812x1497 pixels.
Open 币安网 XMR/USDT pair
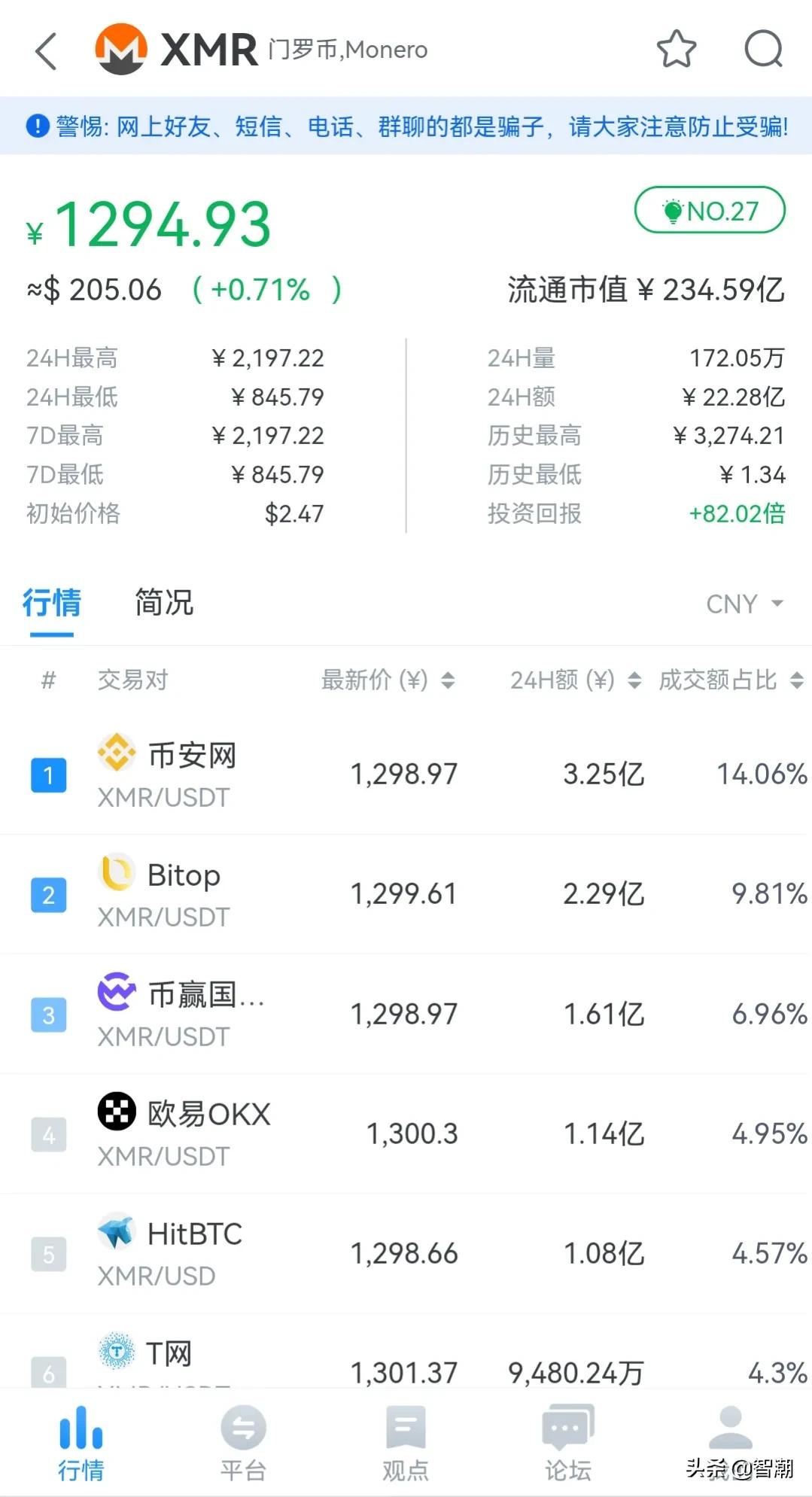tap(406, 774)
